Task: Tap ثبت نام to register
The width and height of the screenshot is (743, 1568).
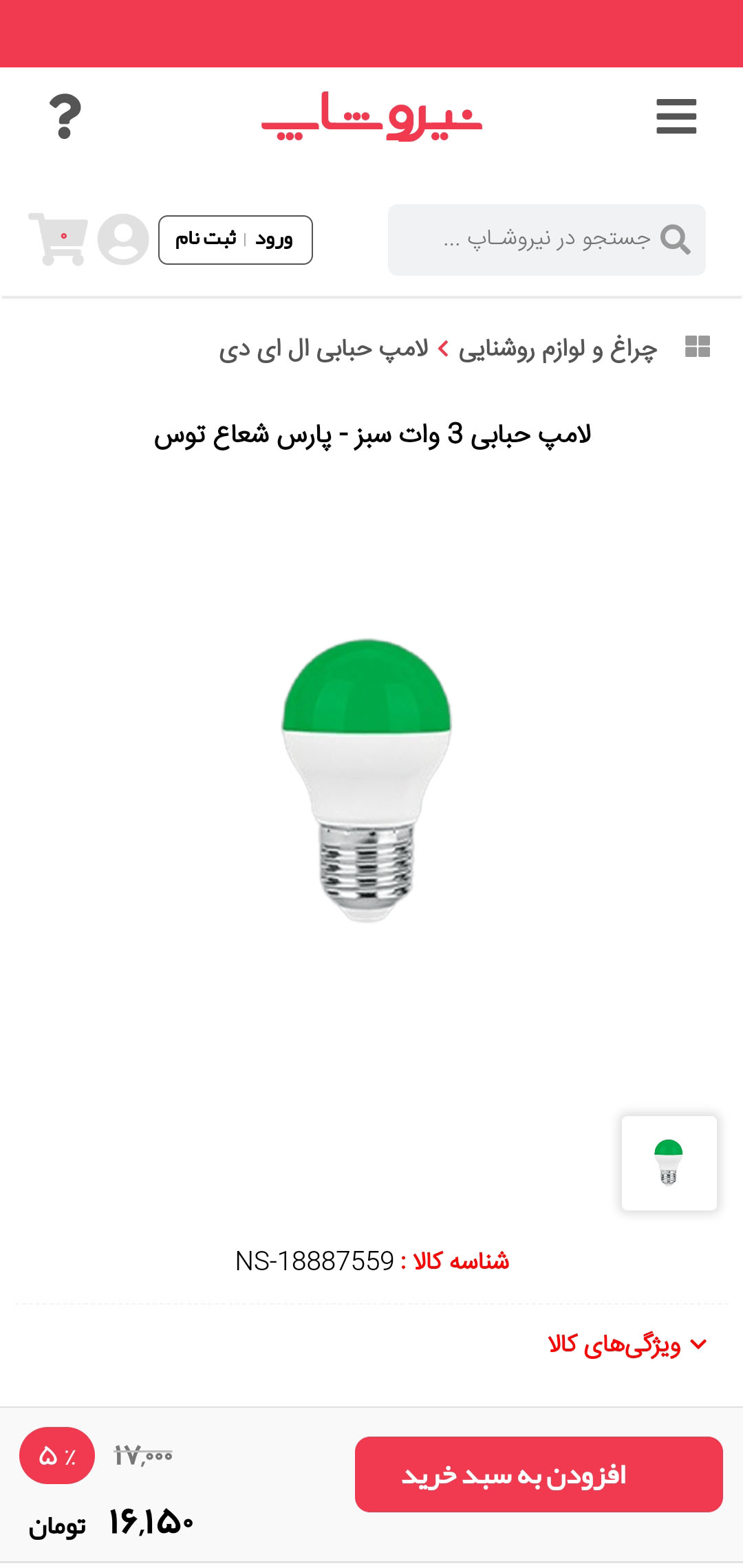Action: 205,239
